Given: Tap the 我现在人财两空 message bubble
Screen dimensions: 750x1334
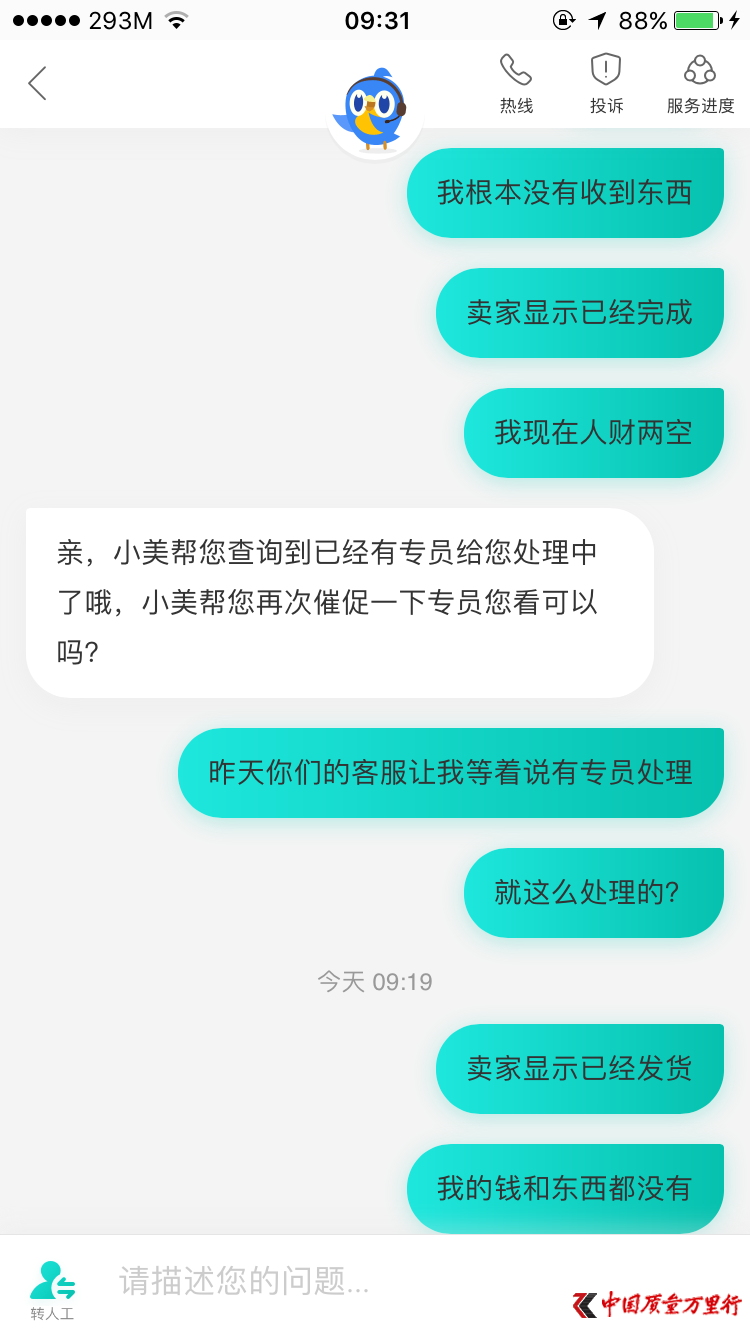Looking at the screenshot, I should pyautogui.click(x=593, y=432).
